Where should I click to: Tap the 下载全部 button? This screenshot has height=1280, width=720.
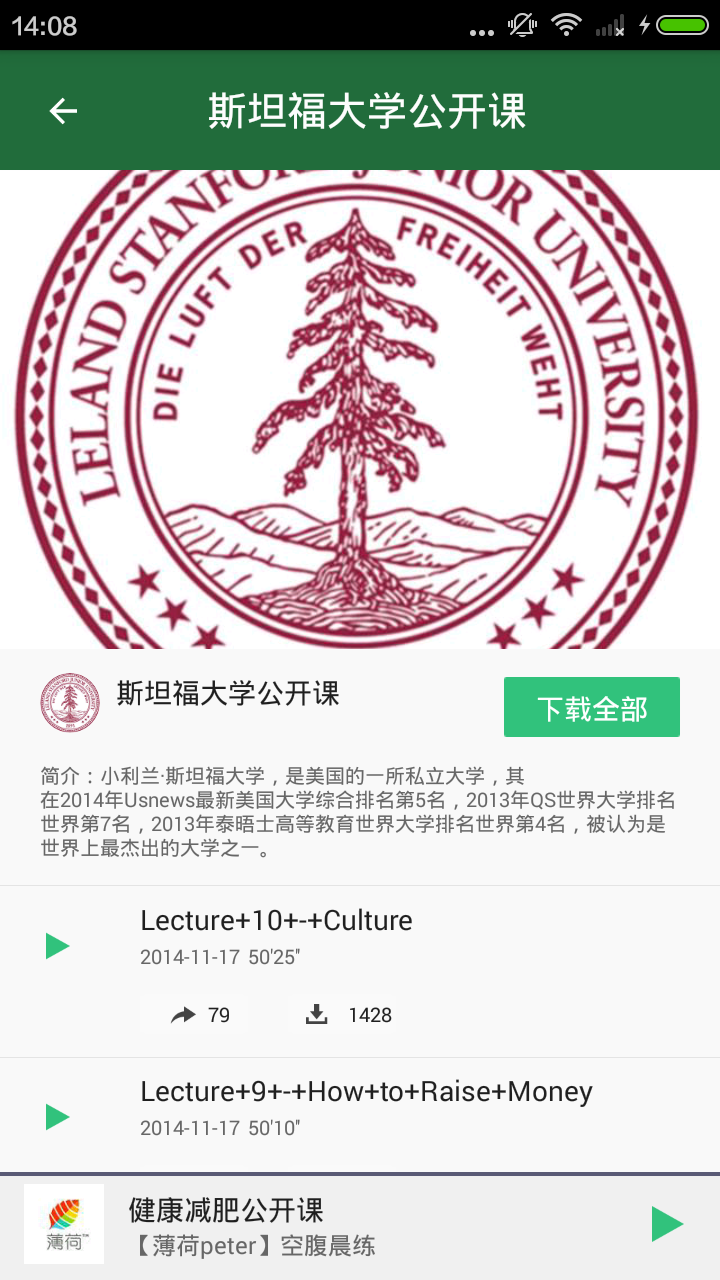[x=592, y=707]
